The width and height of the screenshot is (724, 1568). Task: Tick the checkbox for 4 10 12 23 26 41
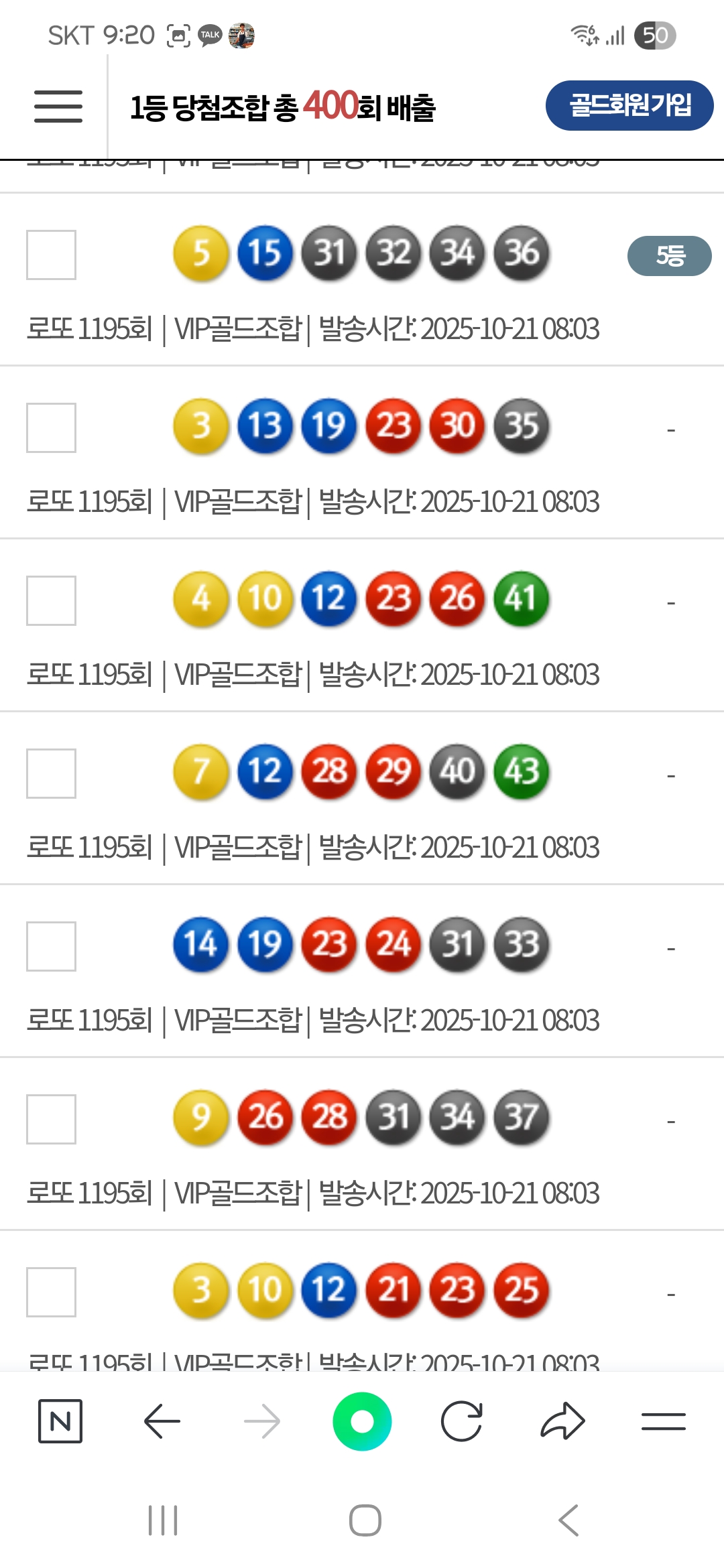coord(51,600)
